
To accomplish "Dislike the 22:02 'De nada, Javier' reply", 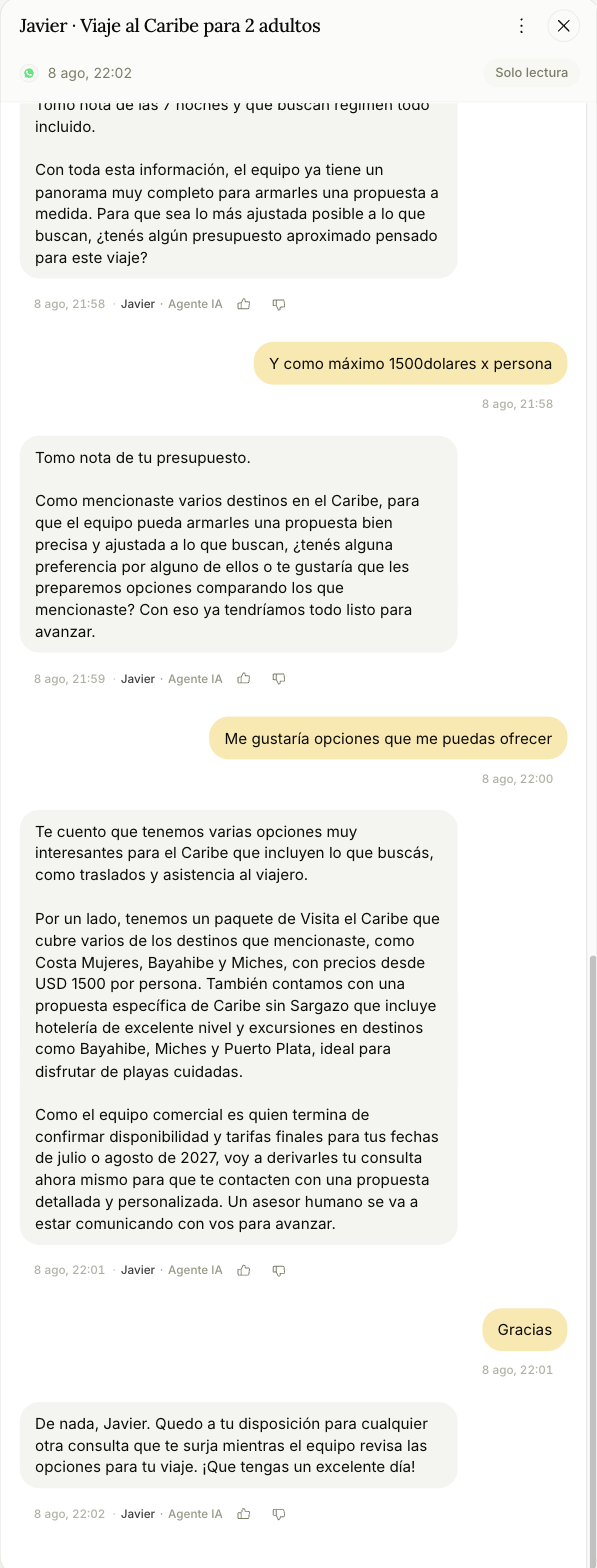I will coord(279,1514).
